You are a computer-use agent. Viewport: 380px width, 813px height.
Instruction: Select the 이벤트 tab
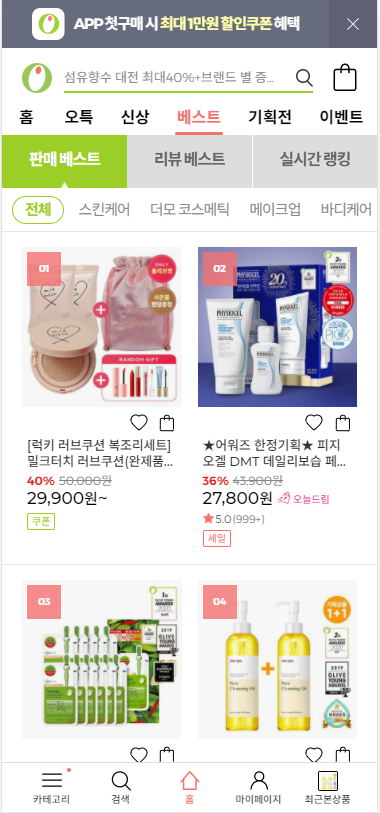341,117
